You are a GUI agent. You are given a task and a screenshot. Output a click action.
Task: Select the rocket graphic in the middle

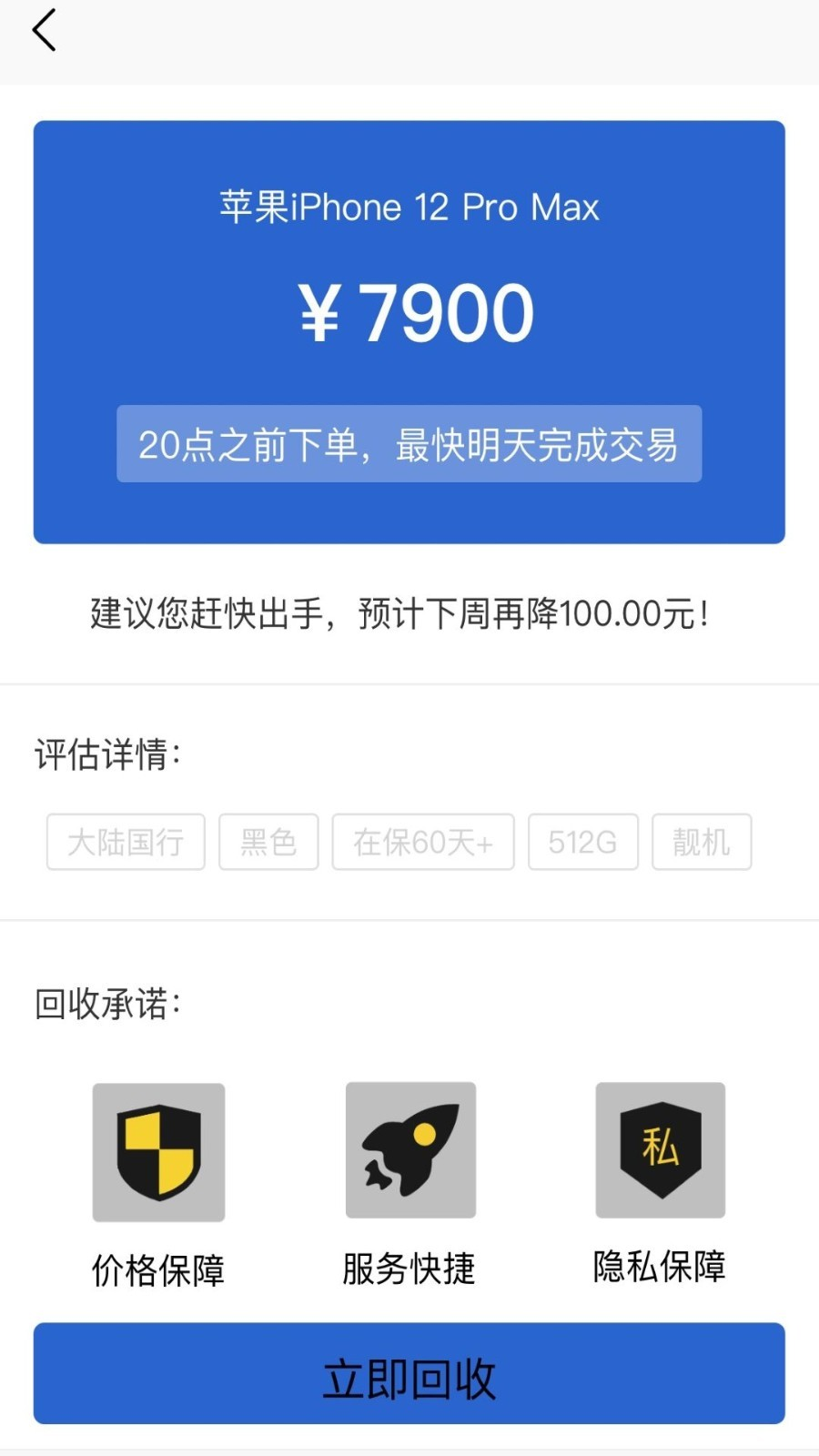pyautogui.click(x=409, y=1149)
